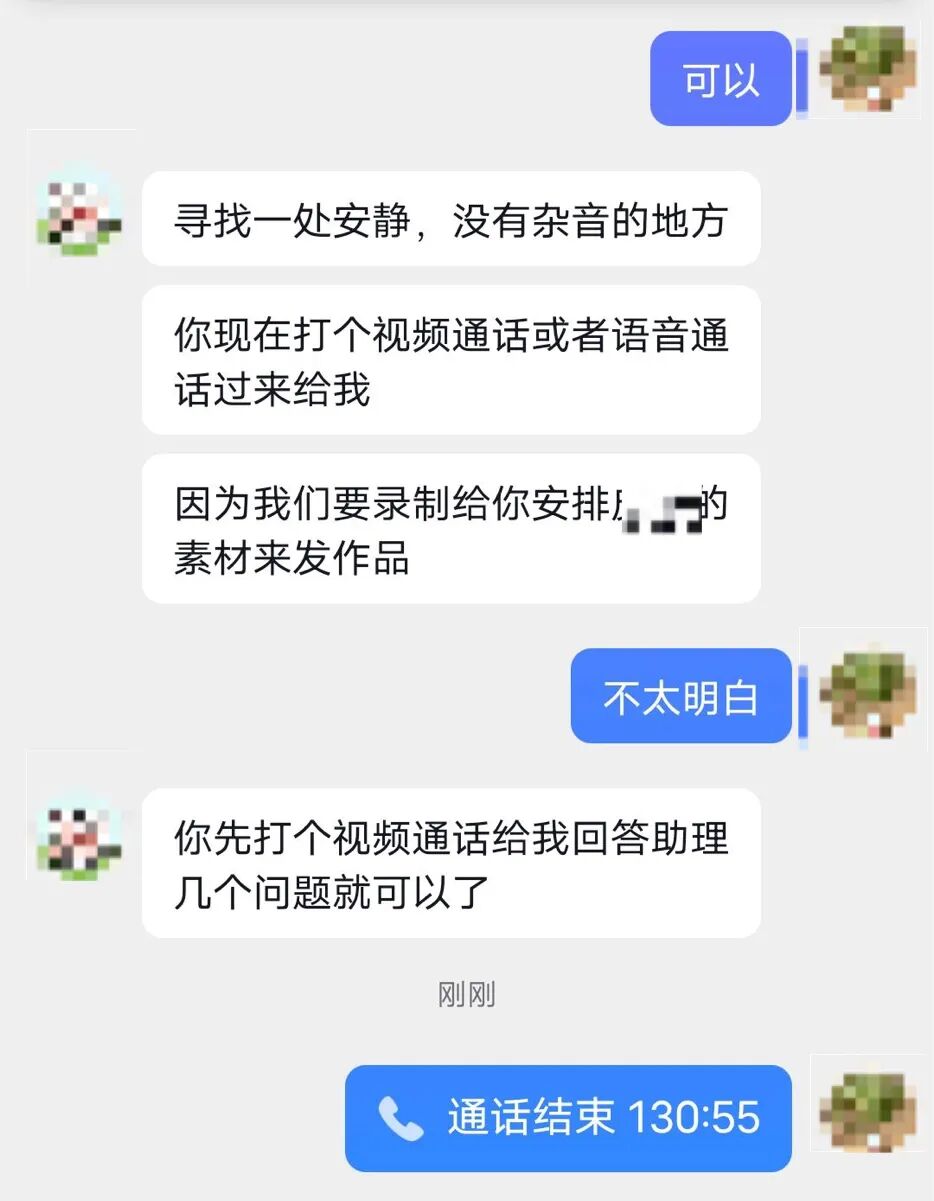934x1201 pixels.
Task: Open the avatar beside the call-ended bubble
Action: point(866,1109)
